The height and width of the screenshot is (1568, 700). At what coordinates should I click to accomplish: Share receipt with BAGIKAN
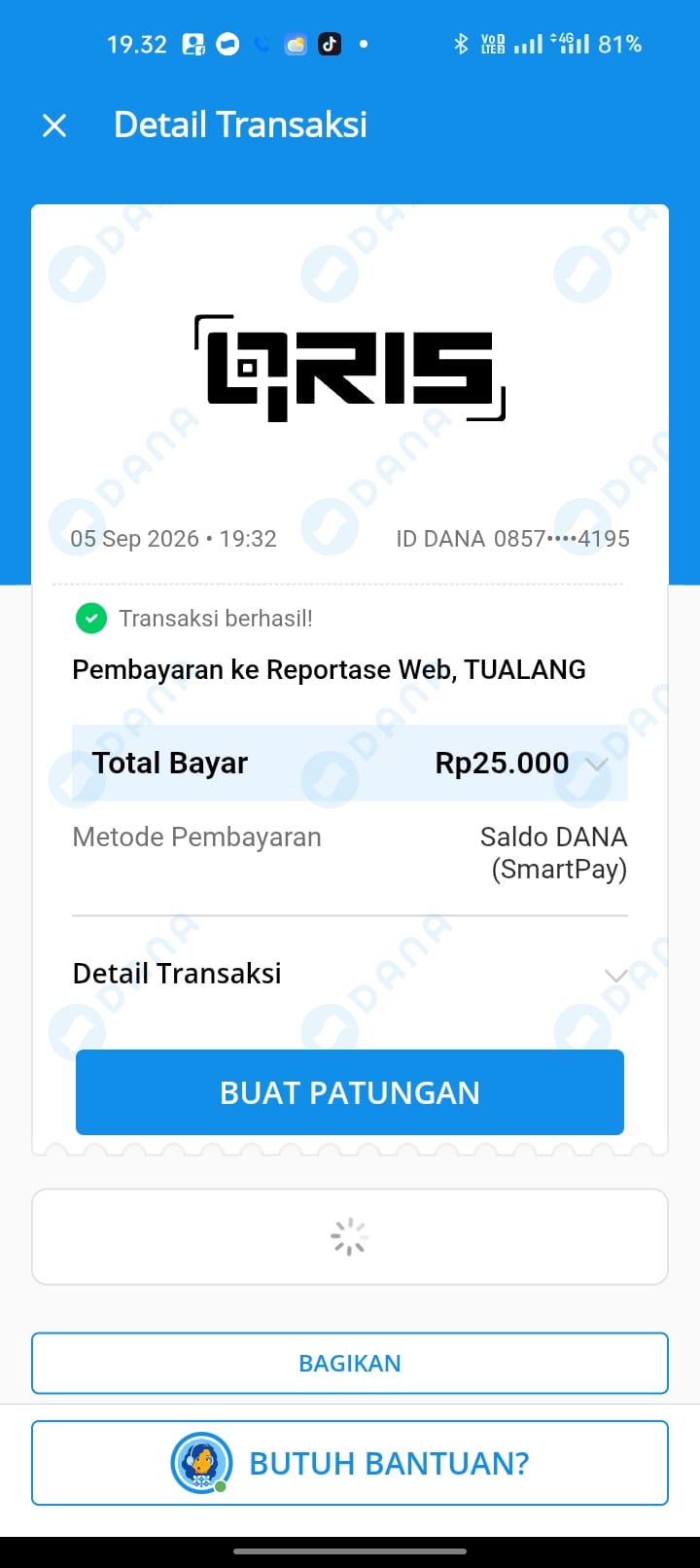pos(350,1363)
